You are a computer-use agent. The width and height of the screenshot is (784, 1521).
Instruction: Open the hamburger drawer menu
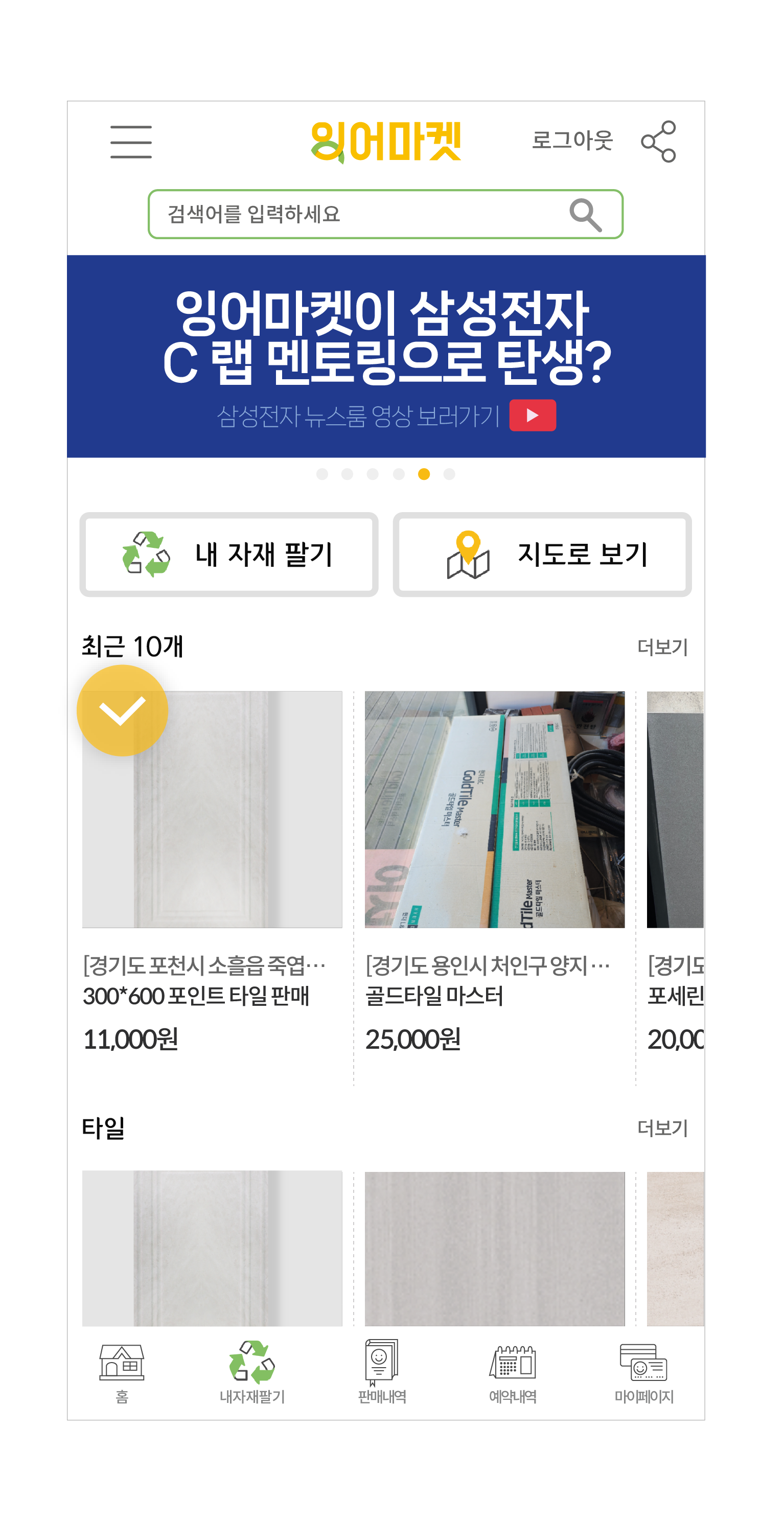130,142
